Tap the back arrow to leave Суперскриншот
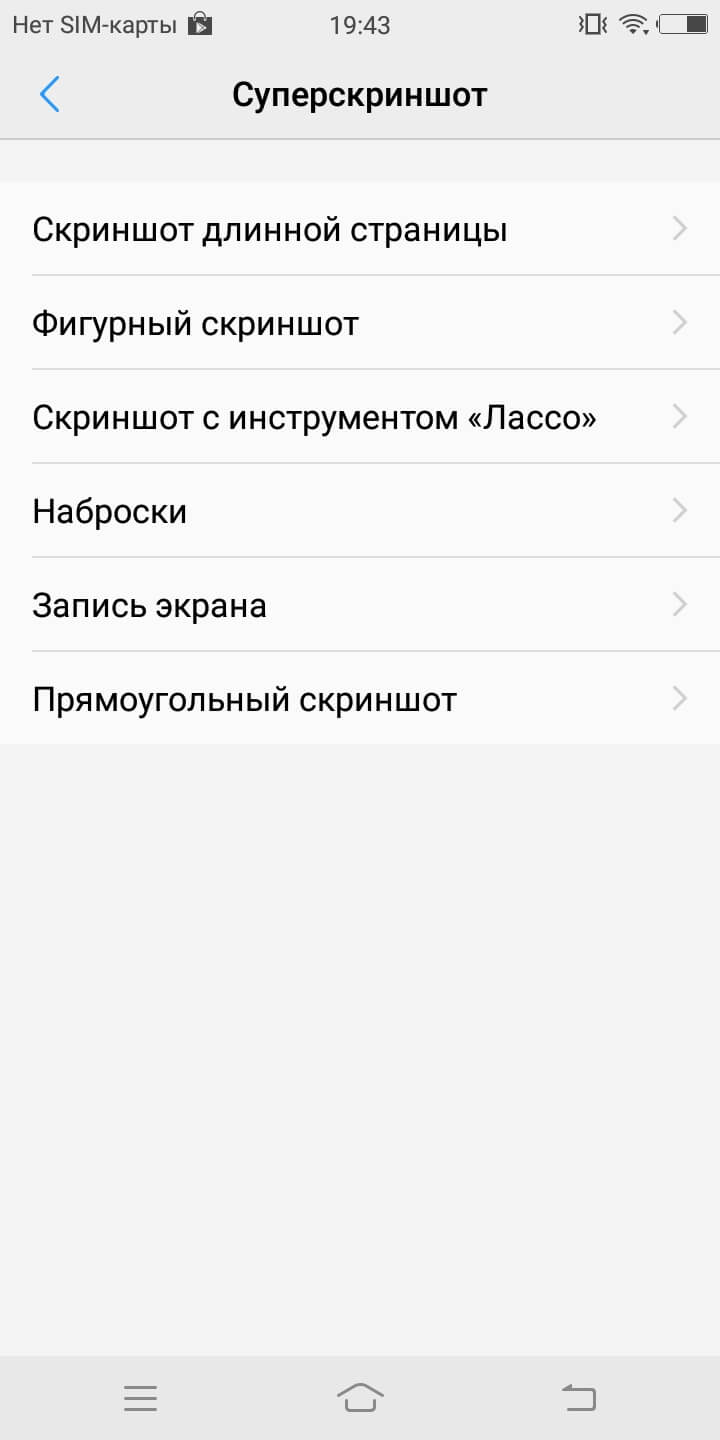 (x=49, y=94)
